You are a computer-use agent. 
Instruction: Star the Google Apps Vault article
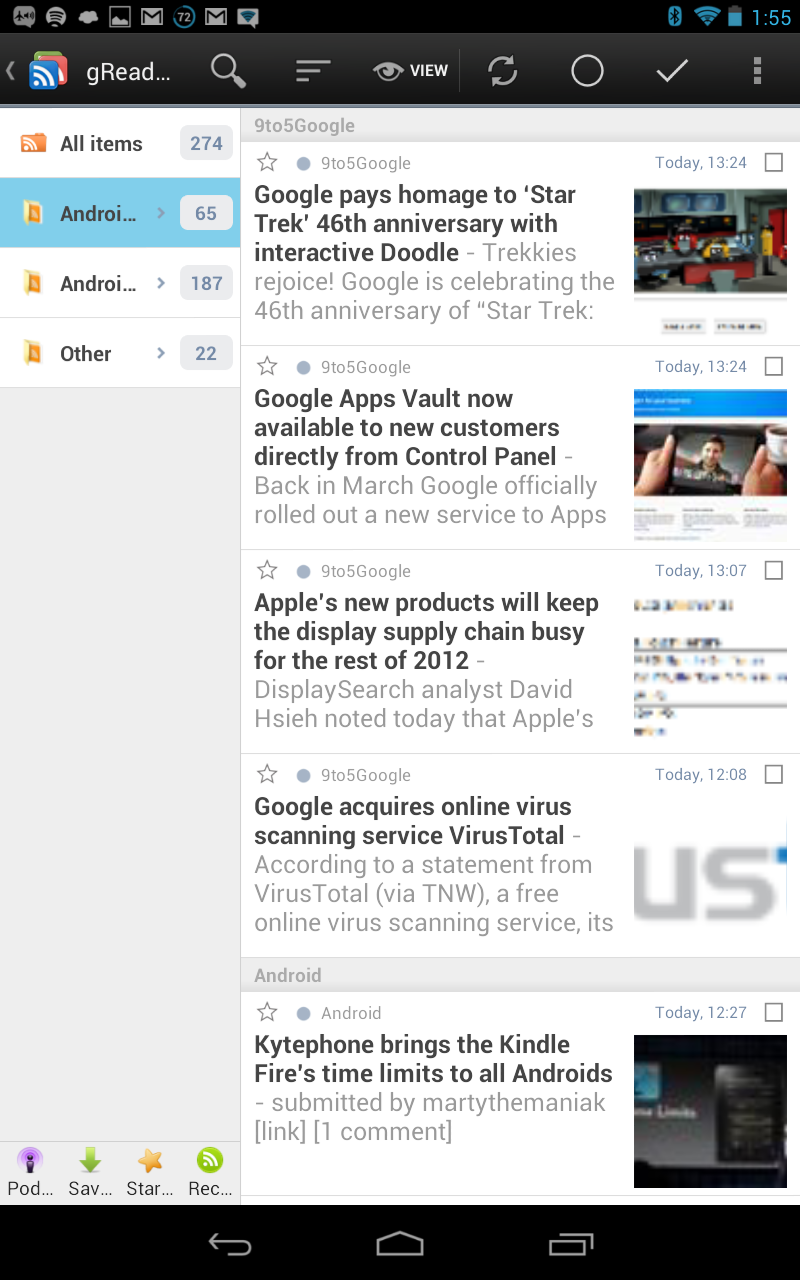[266, 365]
